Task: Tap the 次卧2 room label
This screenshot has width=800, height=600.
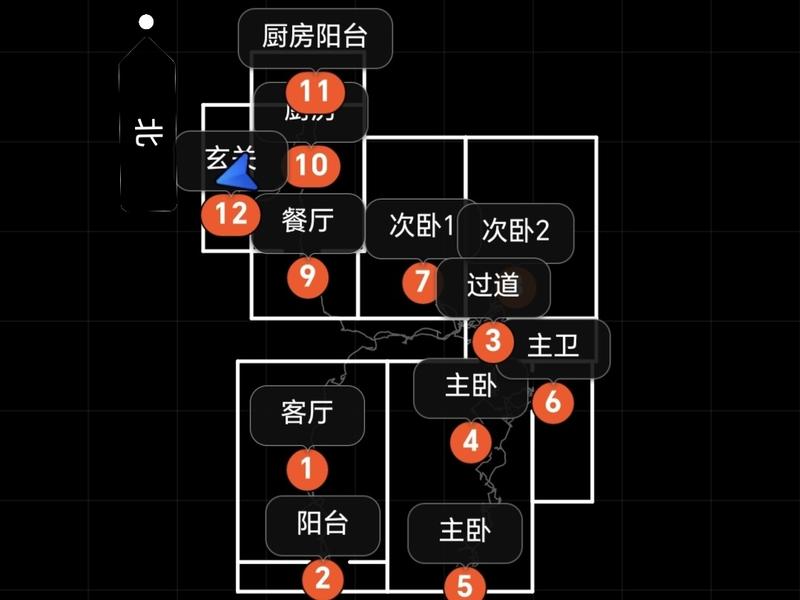Action: point(516,232)
